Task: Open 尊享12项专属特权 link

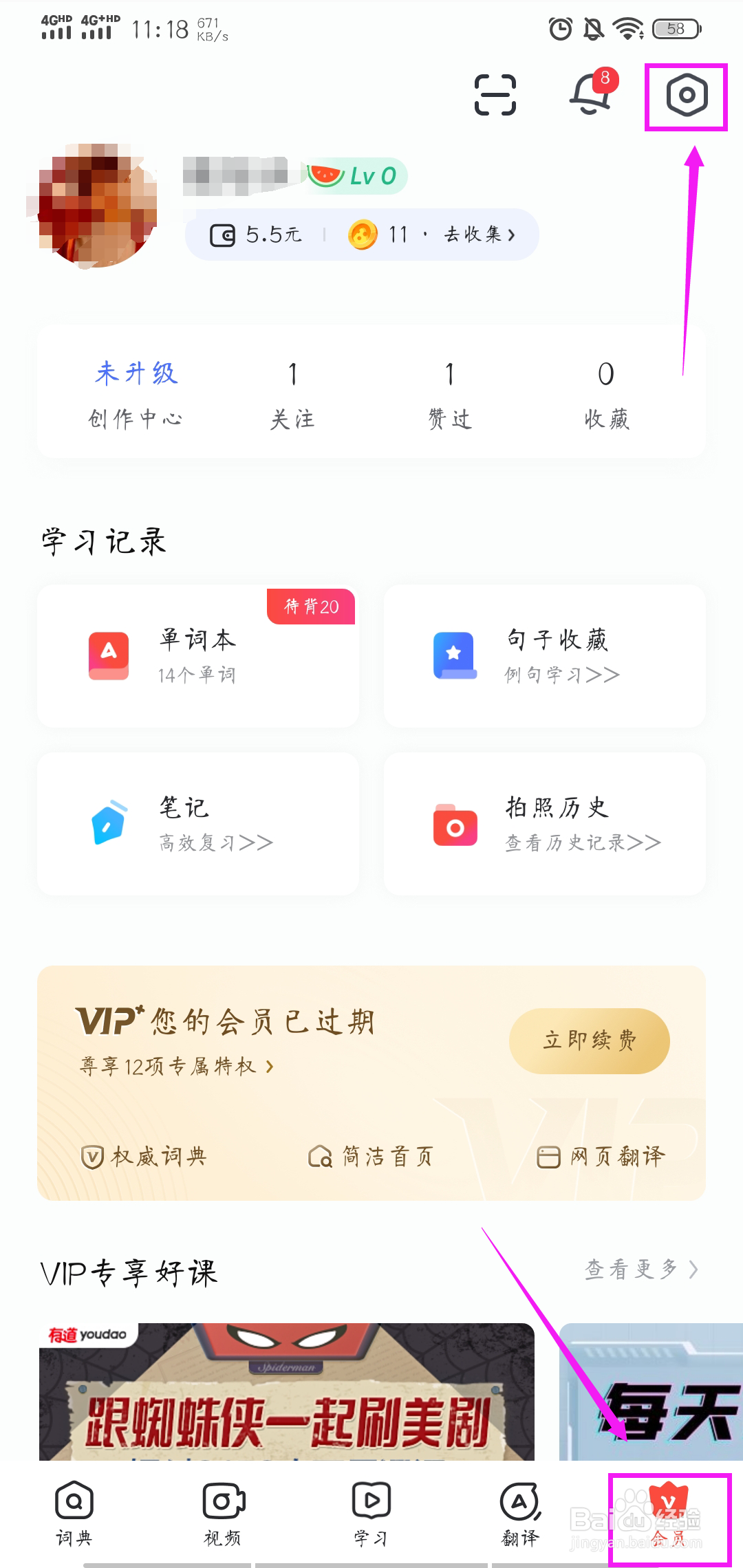Action: [x=176, y=1067]
